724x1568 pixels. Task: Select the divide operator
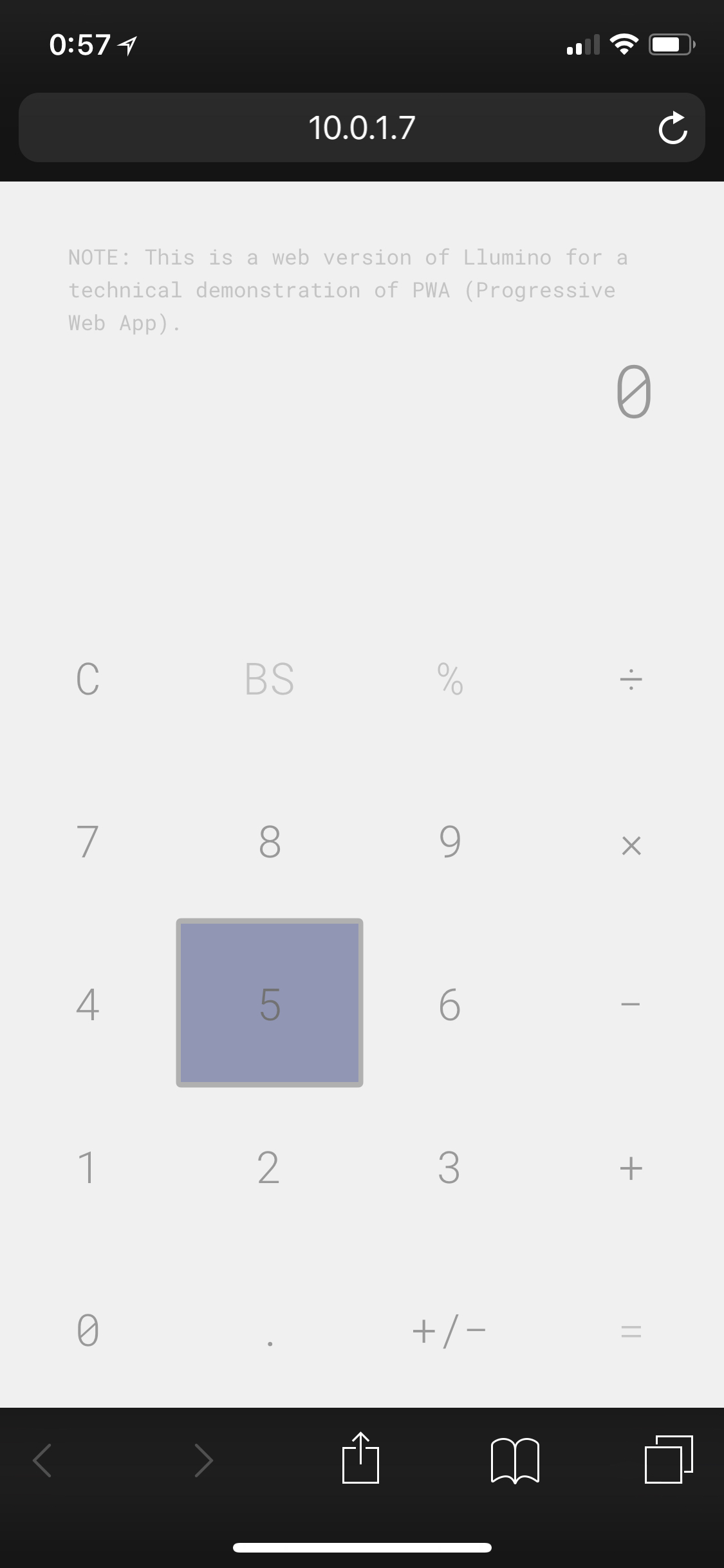pyautogui.click(x=631, y=679)
